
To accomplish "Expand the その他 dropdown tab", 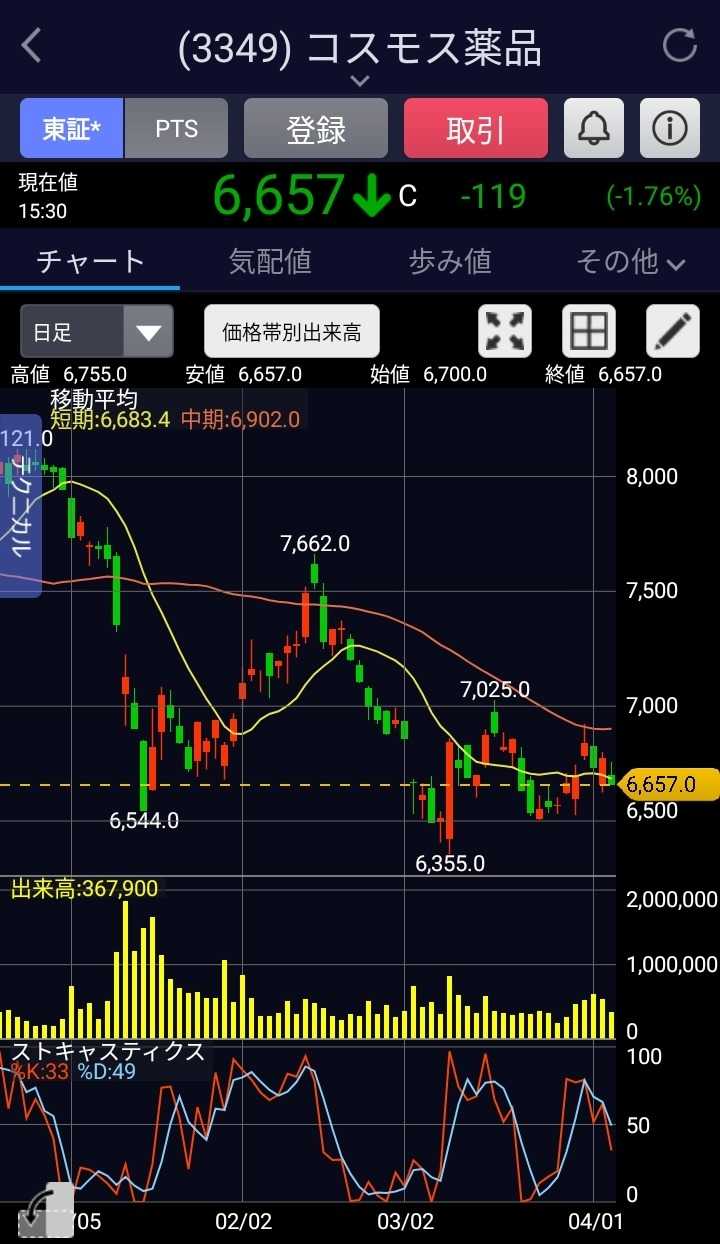I will [x=630, y=262].
